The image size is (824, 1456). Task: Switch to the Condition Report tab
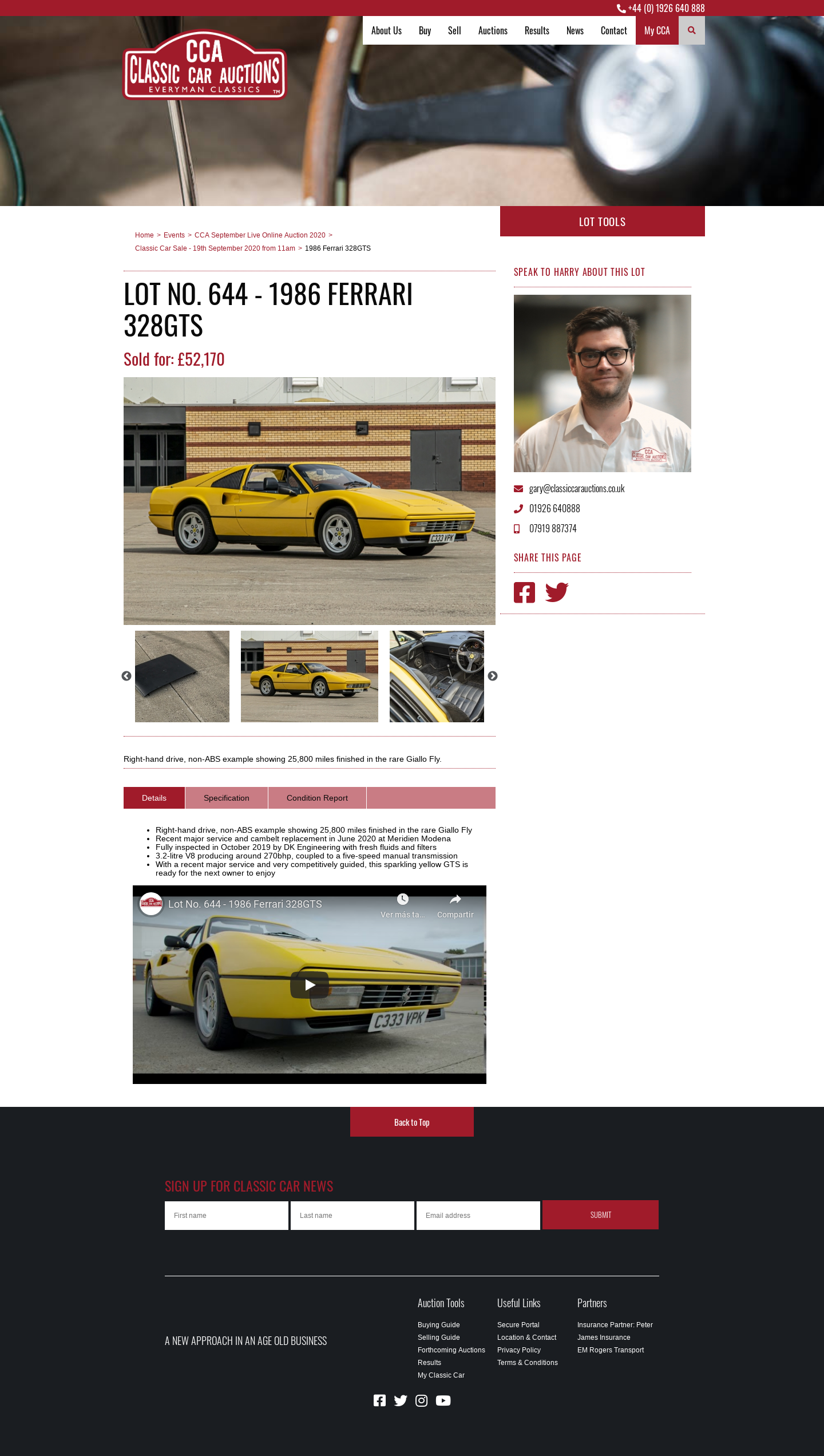(316, 798)
